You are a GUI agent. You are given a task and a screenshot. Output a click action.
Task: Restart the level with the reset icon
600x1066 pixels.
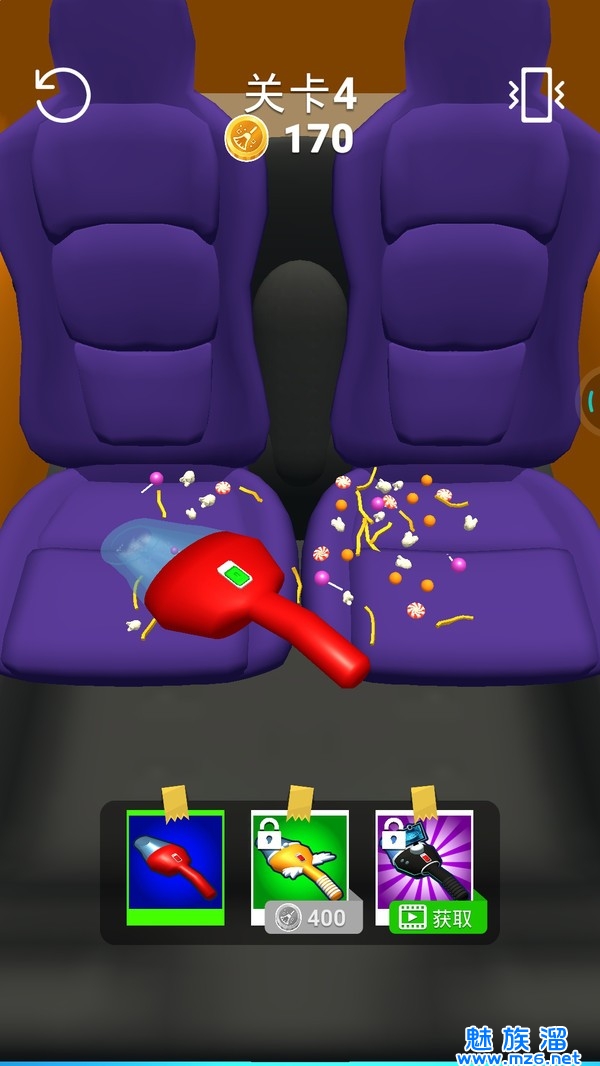(62, 95)
